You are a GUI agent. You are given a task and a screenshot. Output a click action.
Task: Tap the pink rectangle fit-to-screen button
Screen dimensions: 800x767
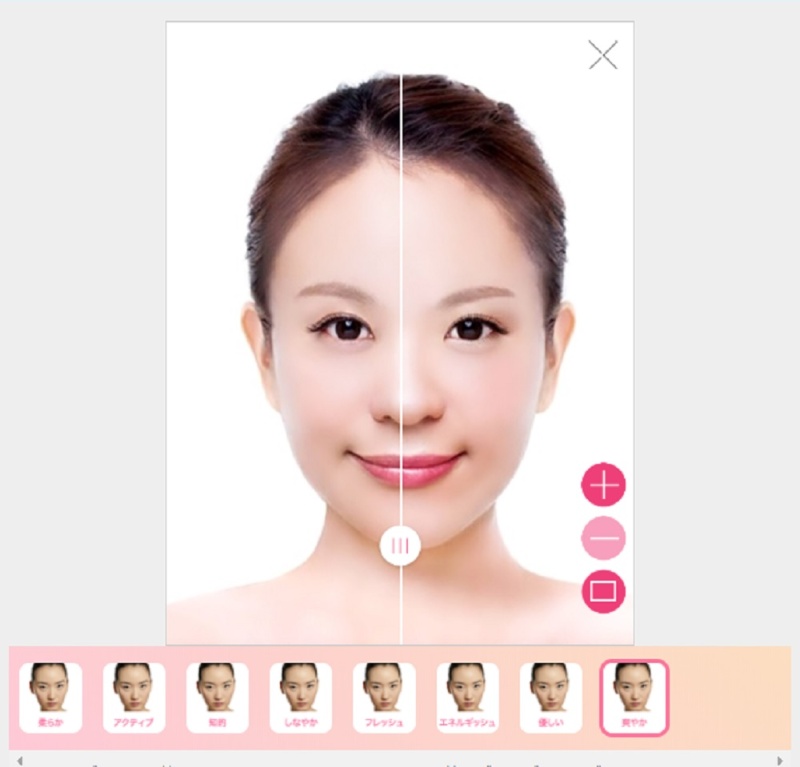(x=603, y=591)
